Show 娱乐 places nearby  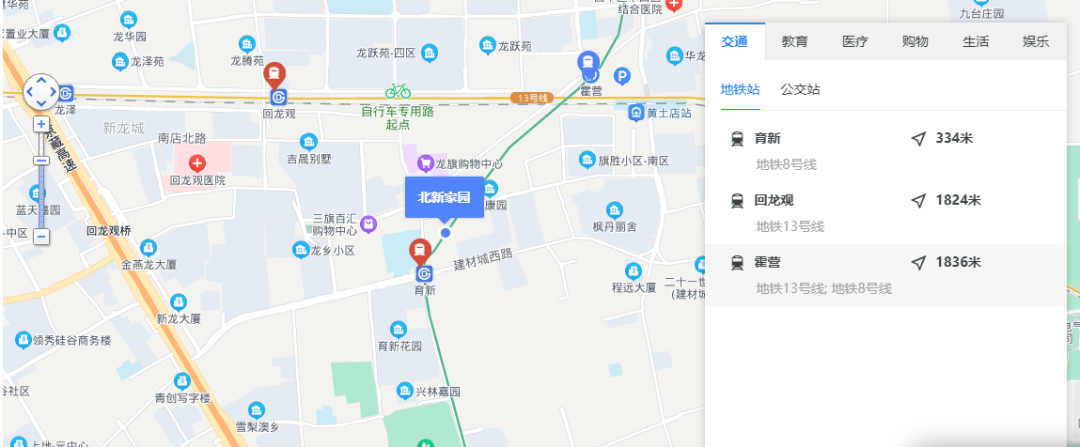[1036, 42]
